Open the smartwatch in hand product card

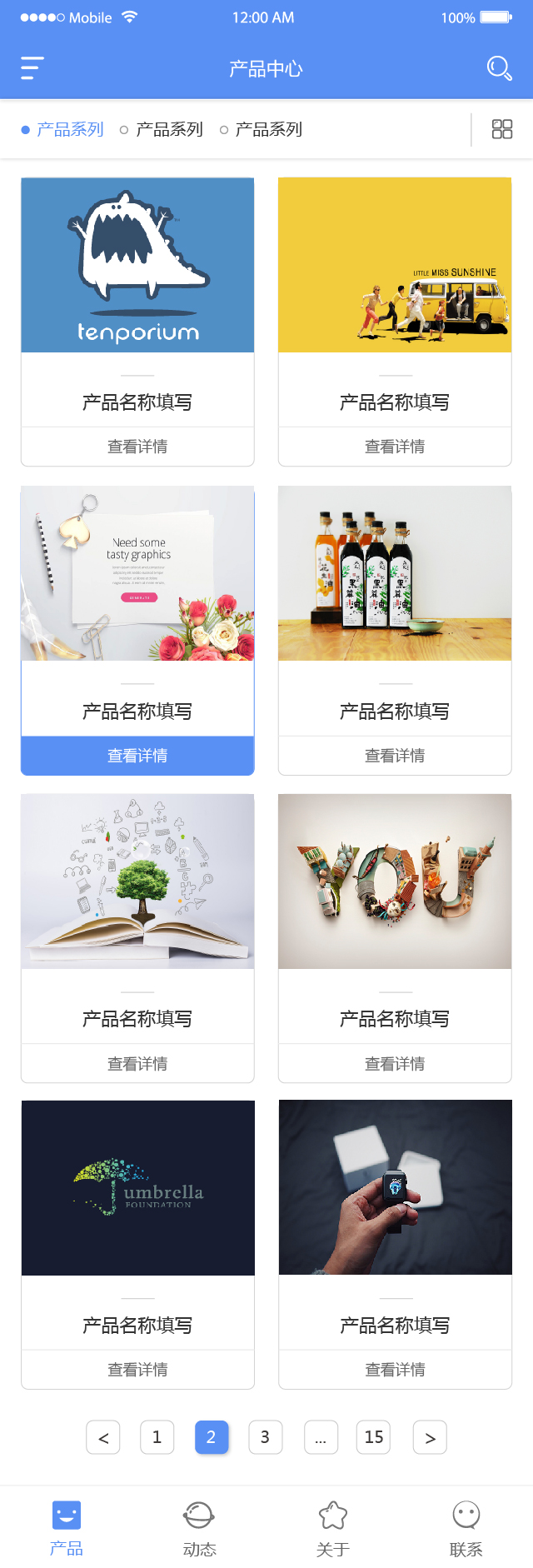tap(395, 1187)
